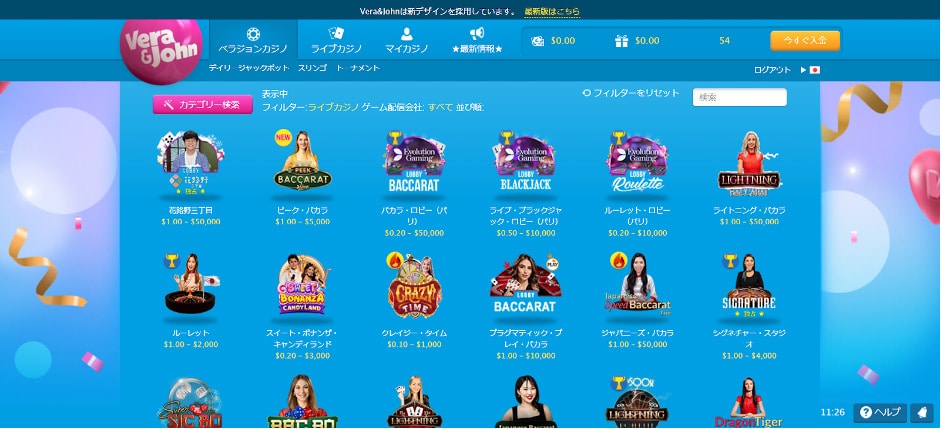The image size is (941, 429).
Task: Open the ジャックポット submenu
Action: (x=264, y=68)
